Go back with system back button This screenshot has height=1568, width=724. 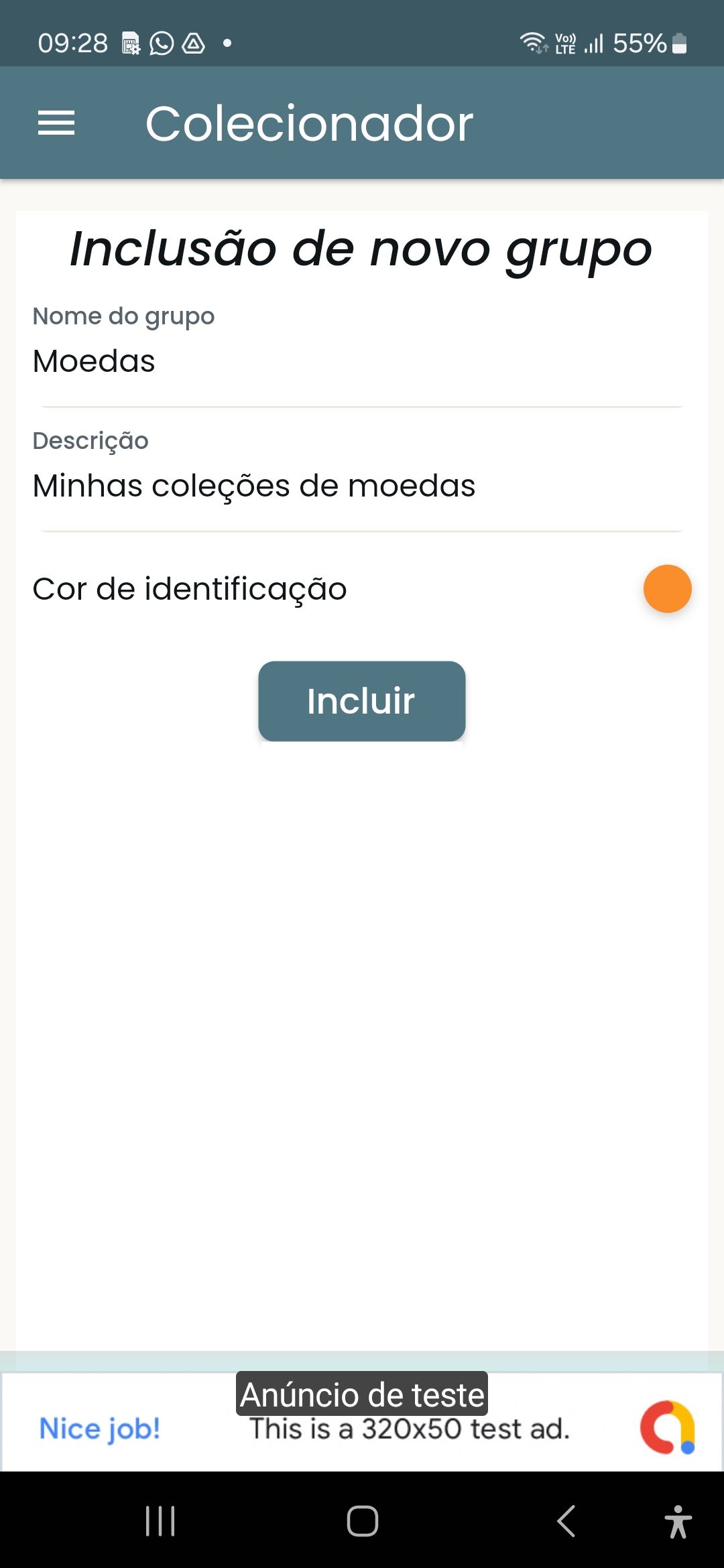tap(566, 1520)
